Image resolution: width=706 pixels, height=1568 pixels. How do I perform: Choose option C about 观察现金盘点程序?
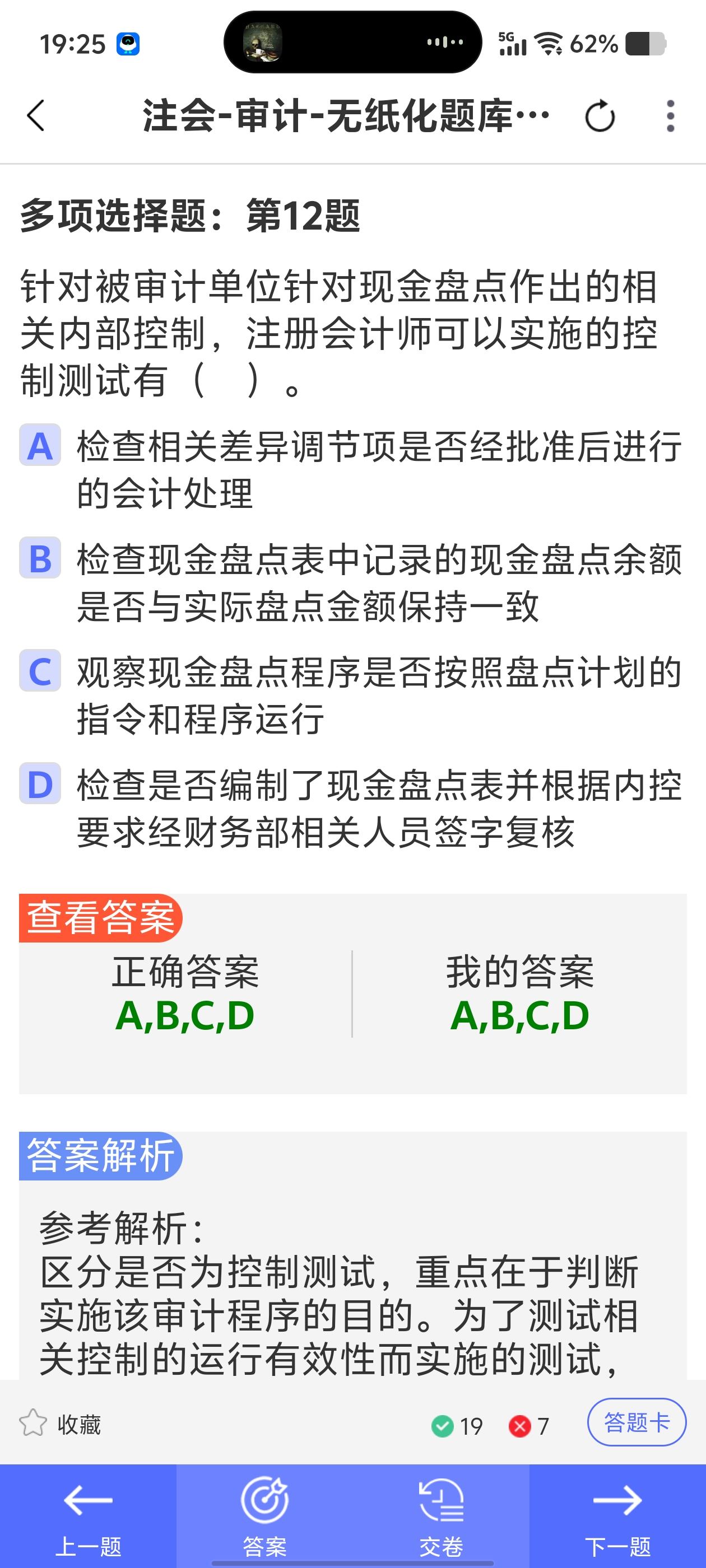40,671
